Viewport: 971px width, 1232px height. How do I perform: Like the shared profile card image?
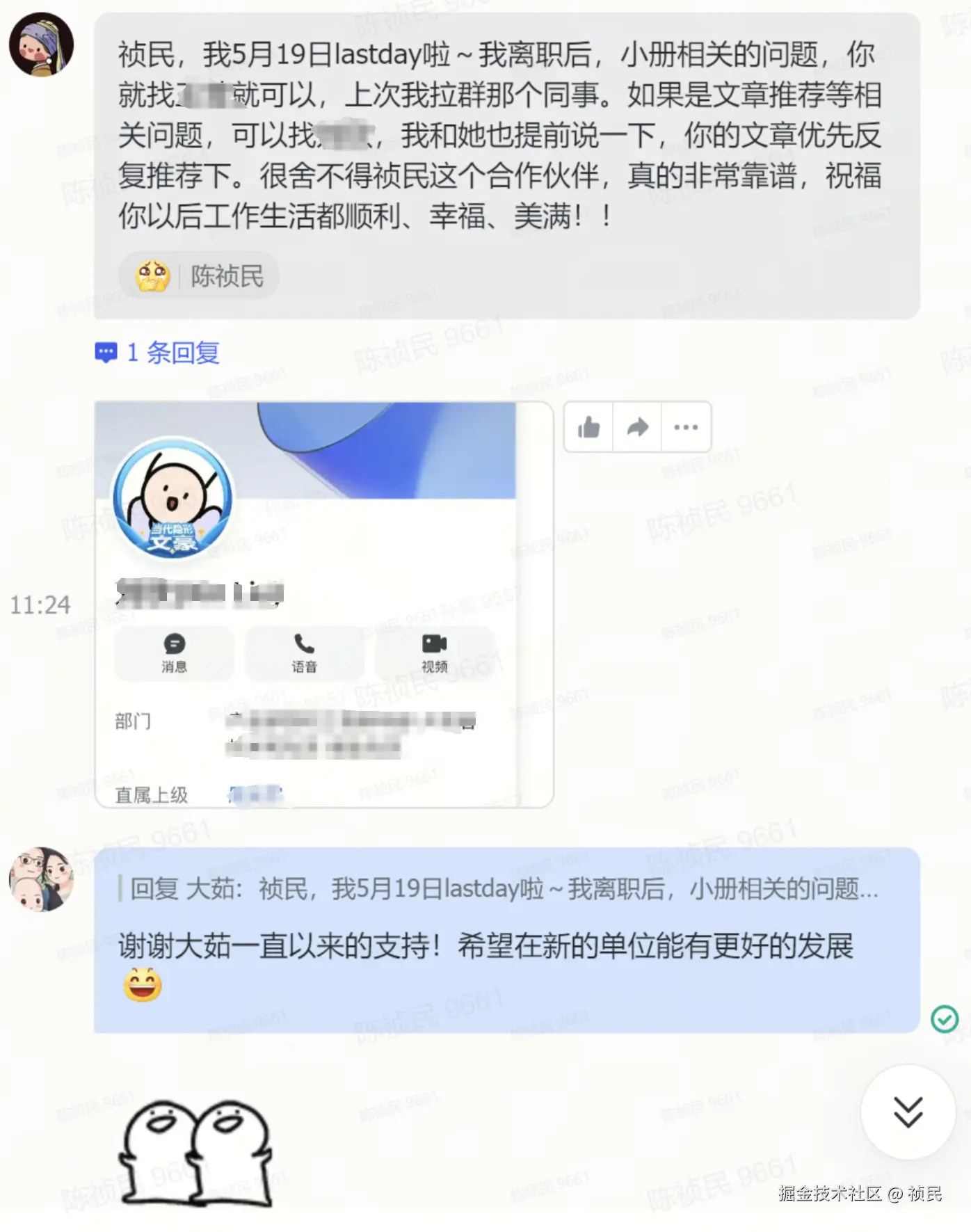tap(588, 427)
